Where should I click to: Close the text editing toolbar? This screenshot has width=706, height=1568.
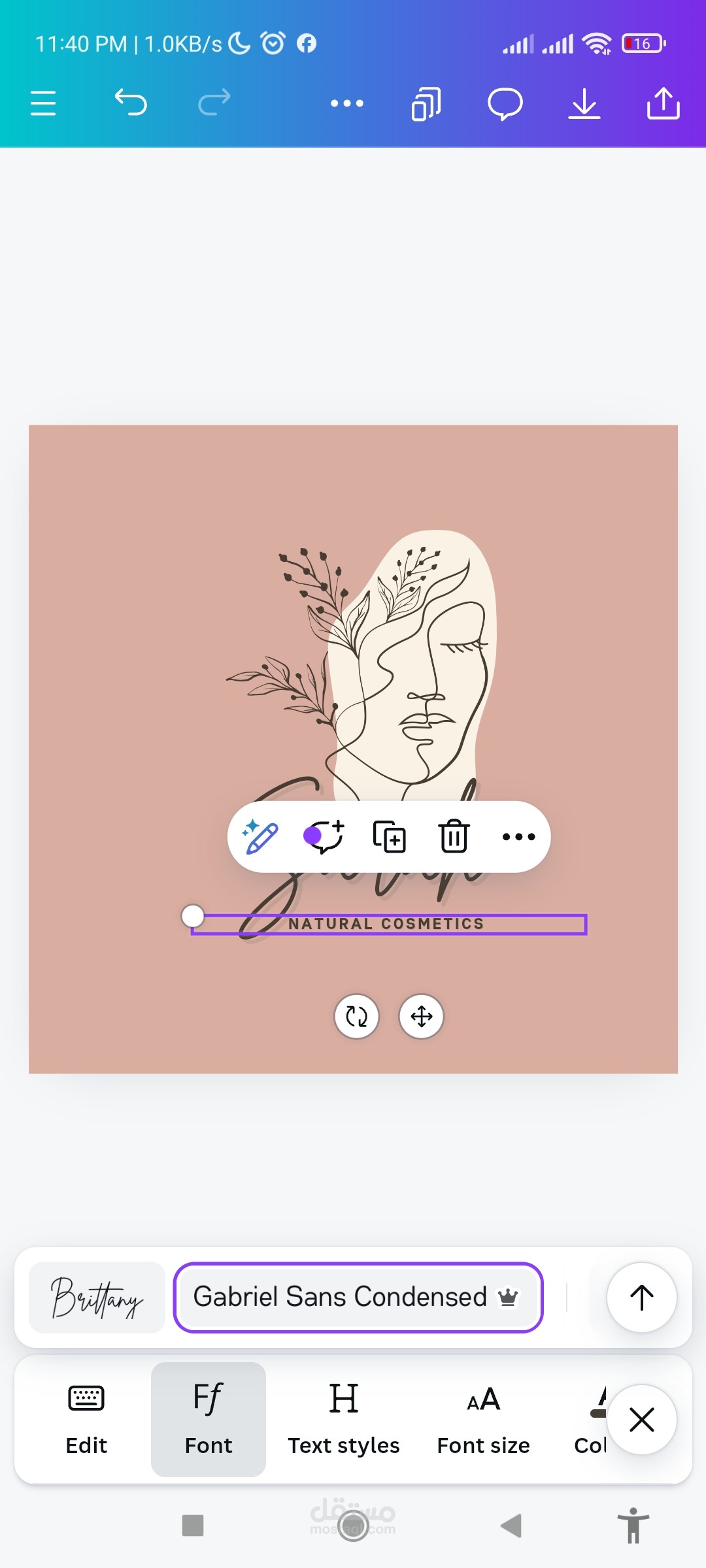[x=641, y=1419]
